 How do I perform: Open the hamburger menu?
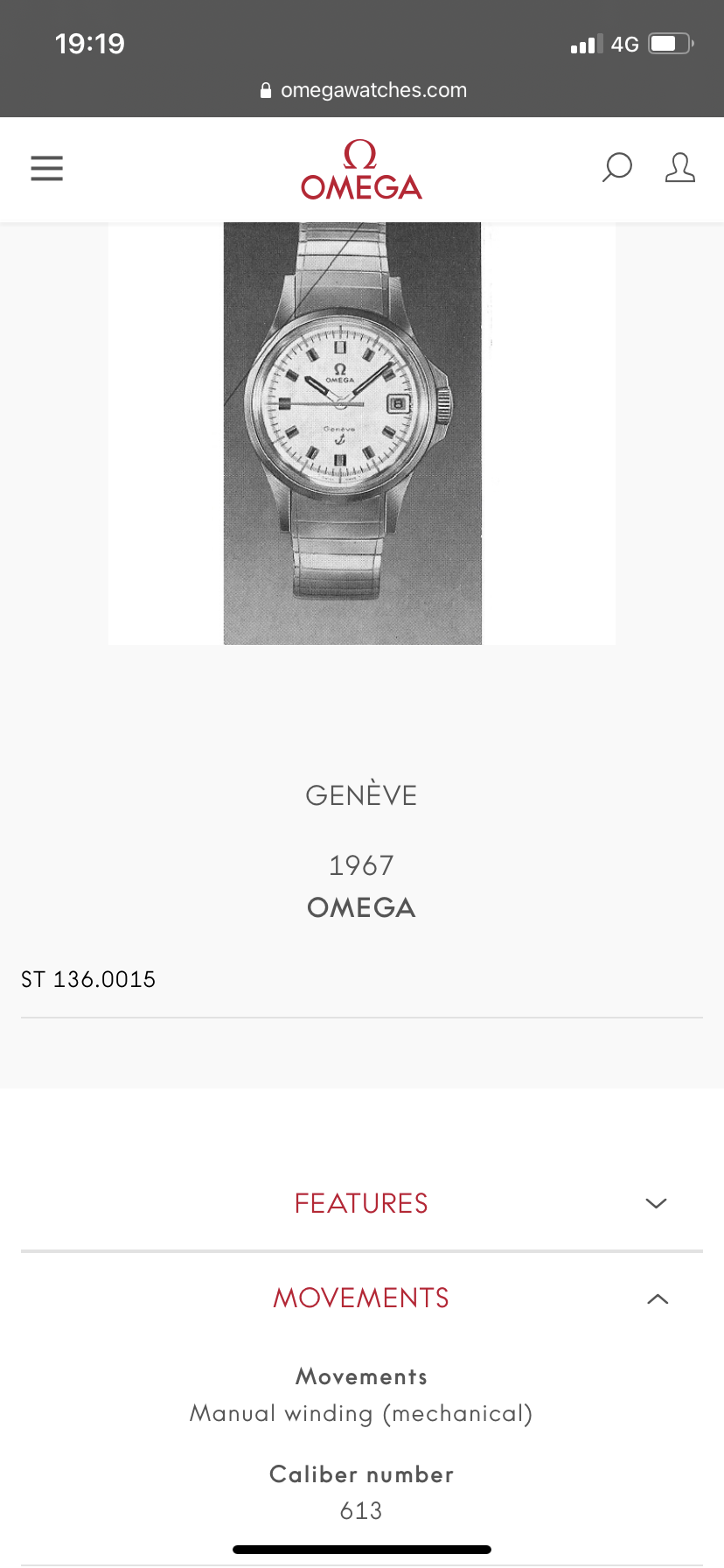[47, 168]
